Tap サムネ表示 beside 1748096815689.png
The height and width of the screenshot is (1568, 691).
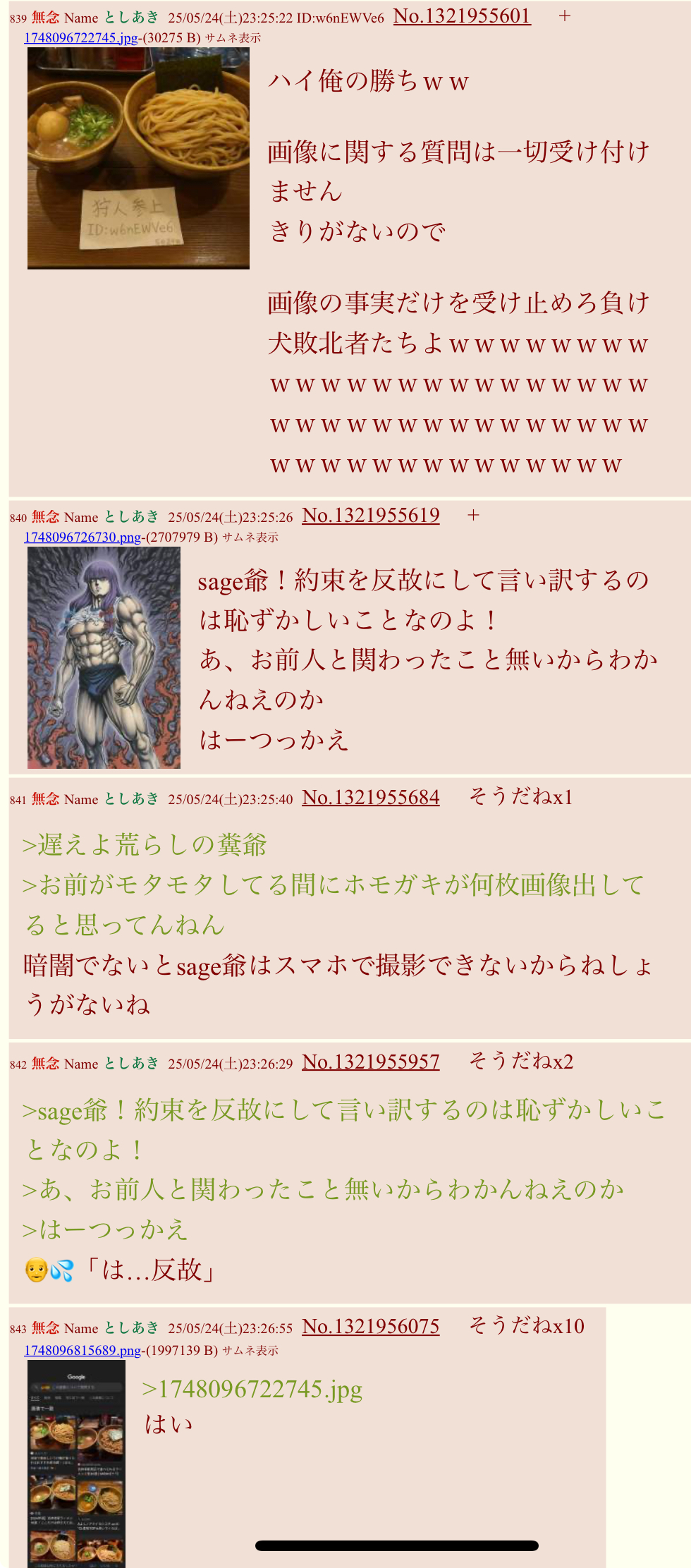(x=250, y=1351)
